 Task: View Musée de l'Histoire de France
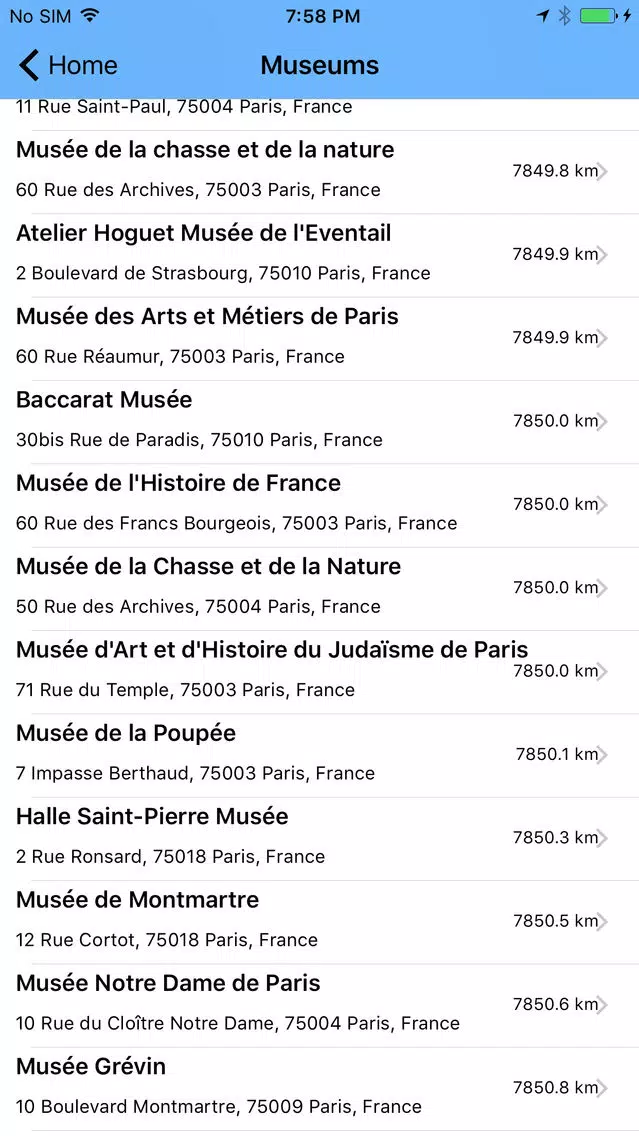point(320,505)
